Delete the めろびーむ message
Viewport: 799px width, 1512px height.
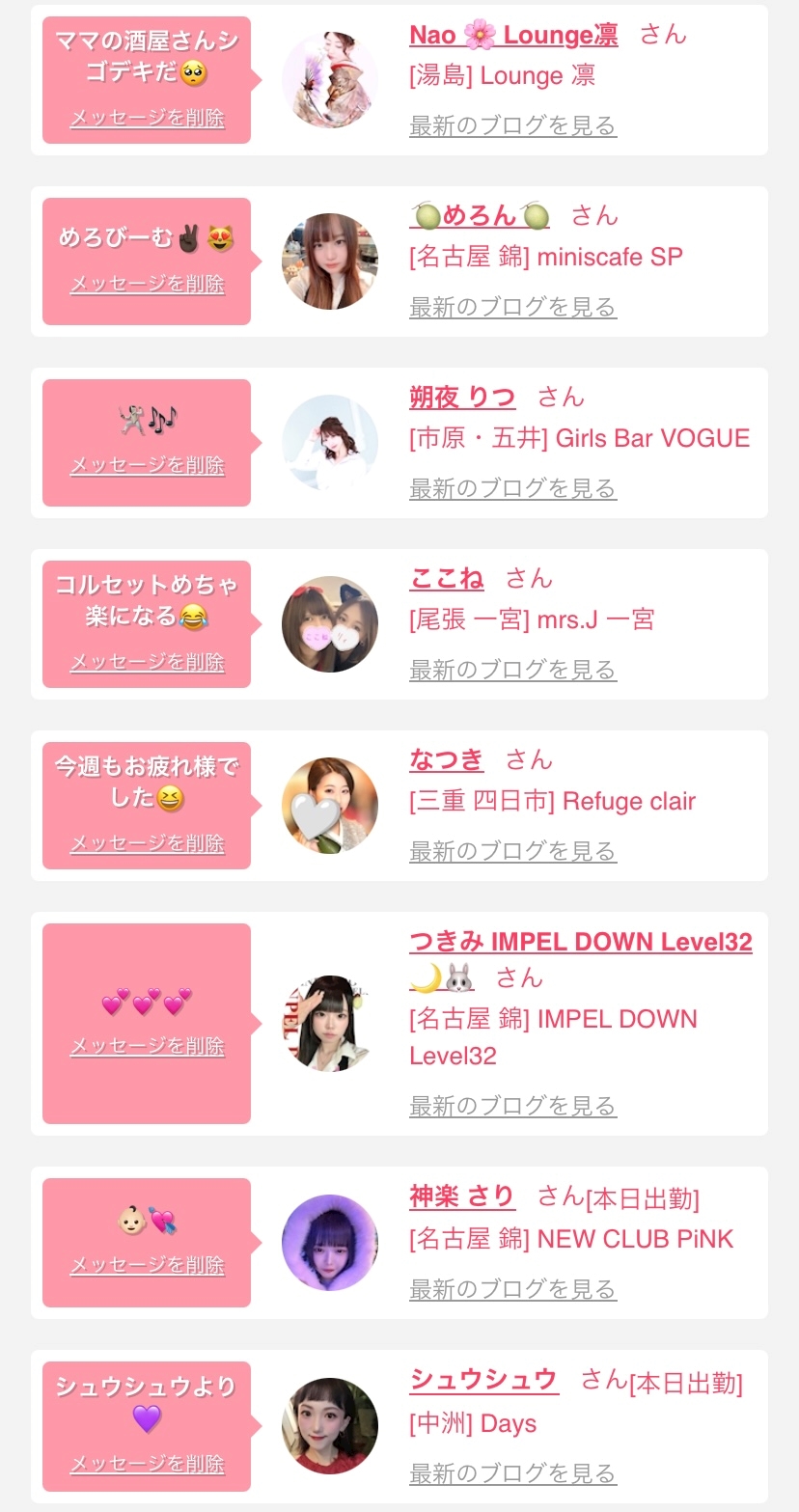coord(148,285)
